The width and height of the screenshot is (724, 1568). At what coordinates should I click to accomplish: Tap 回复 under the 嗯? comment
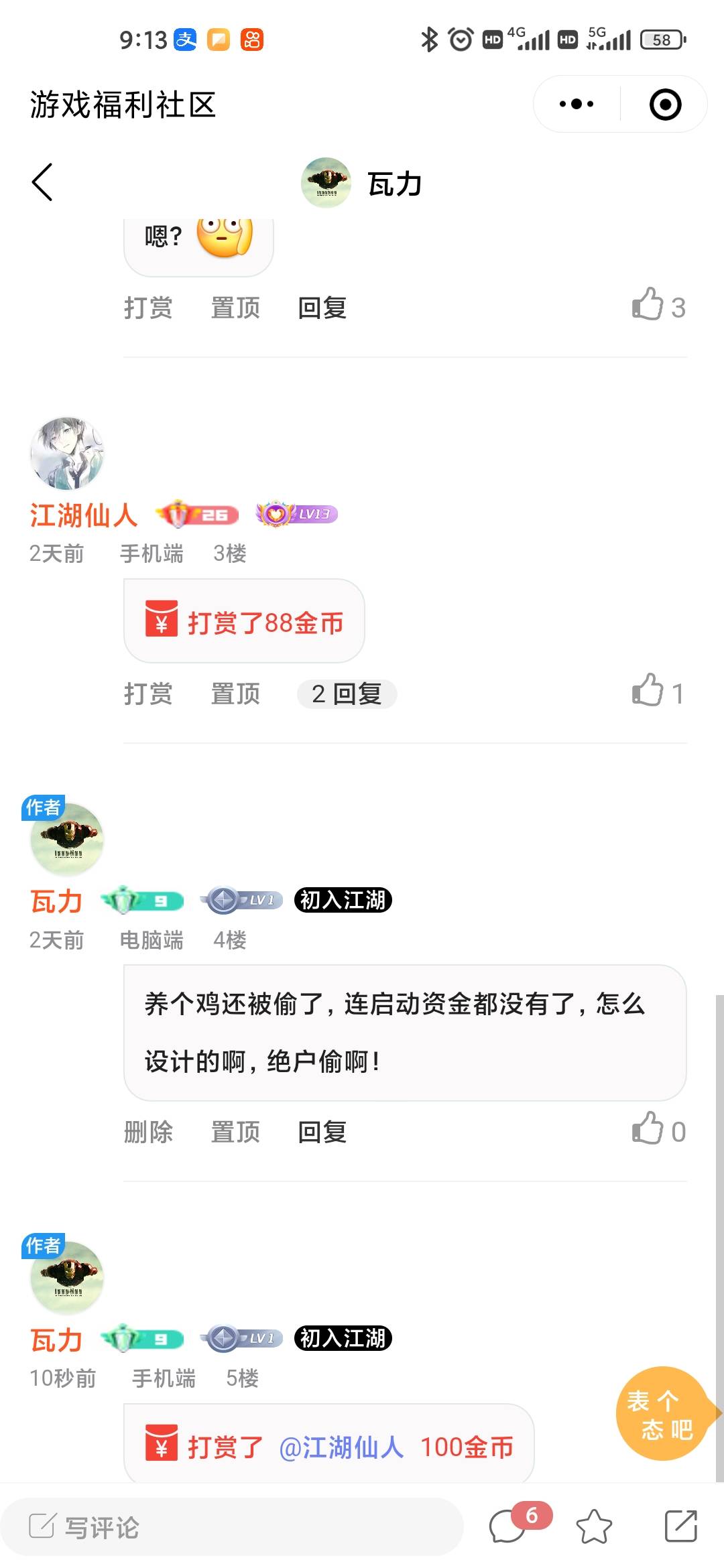322,308
